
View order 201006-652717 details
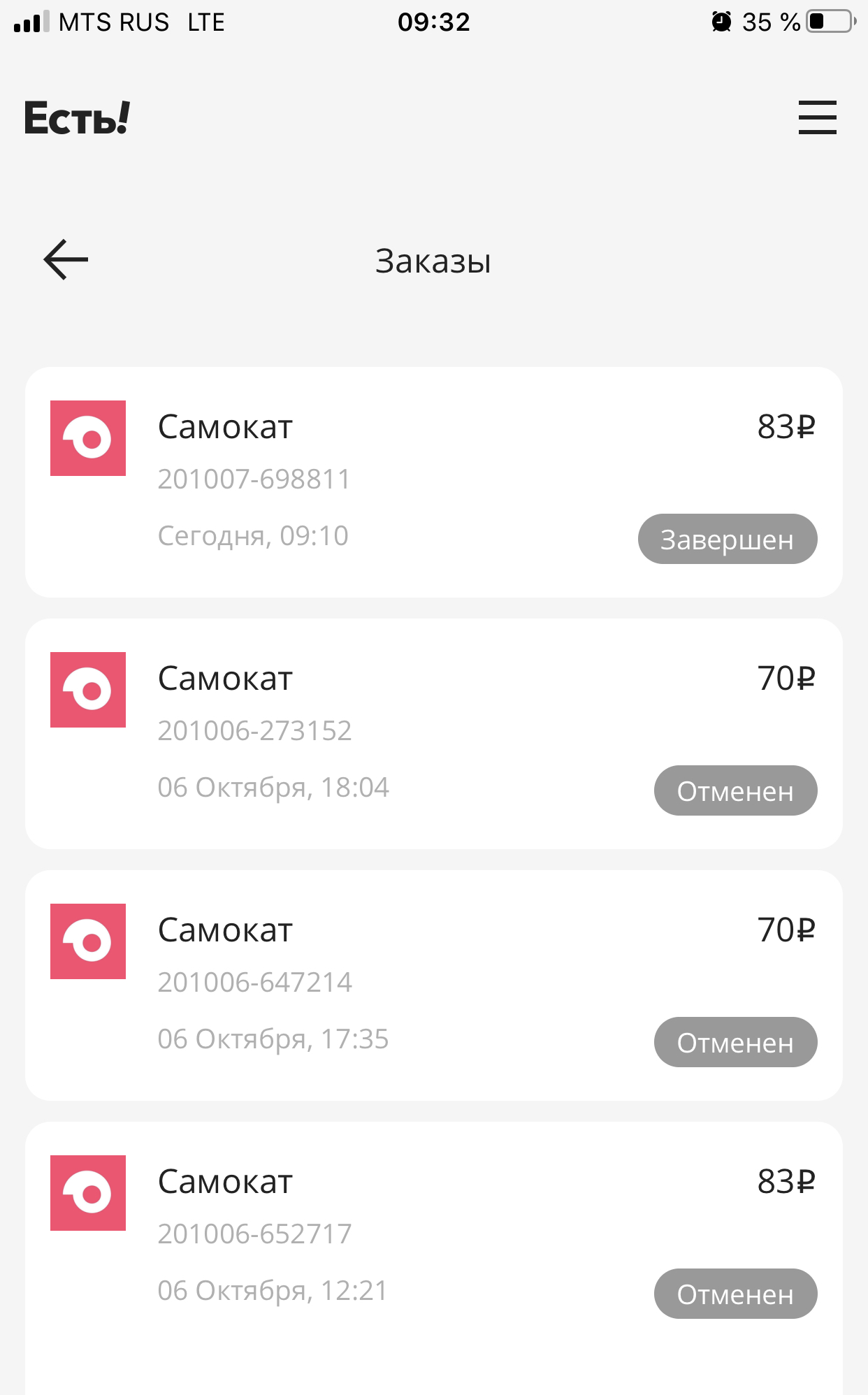pos(434,1258)
